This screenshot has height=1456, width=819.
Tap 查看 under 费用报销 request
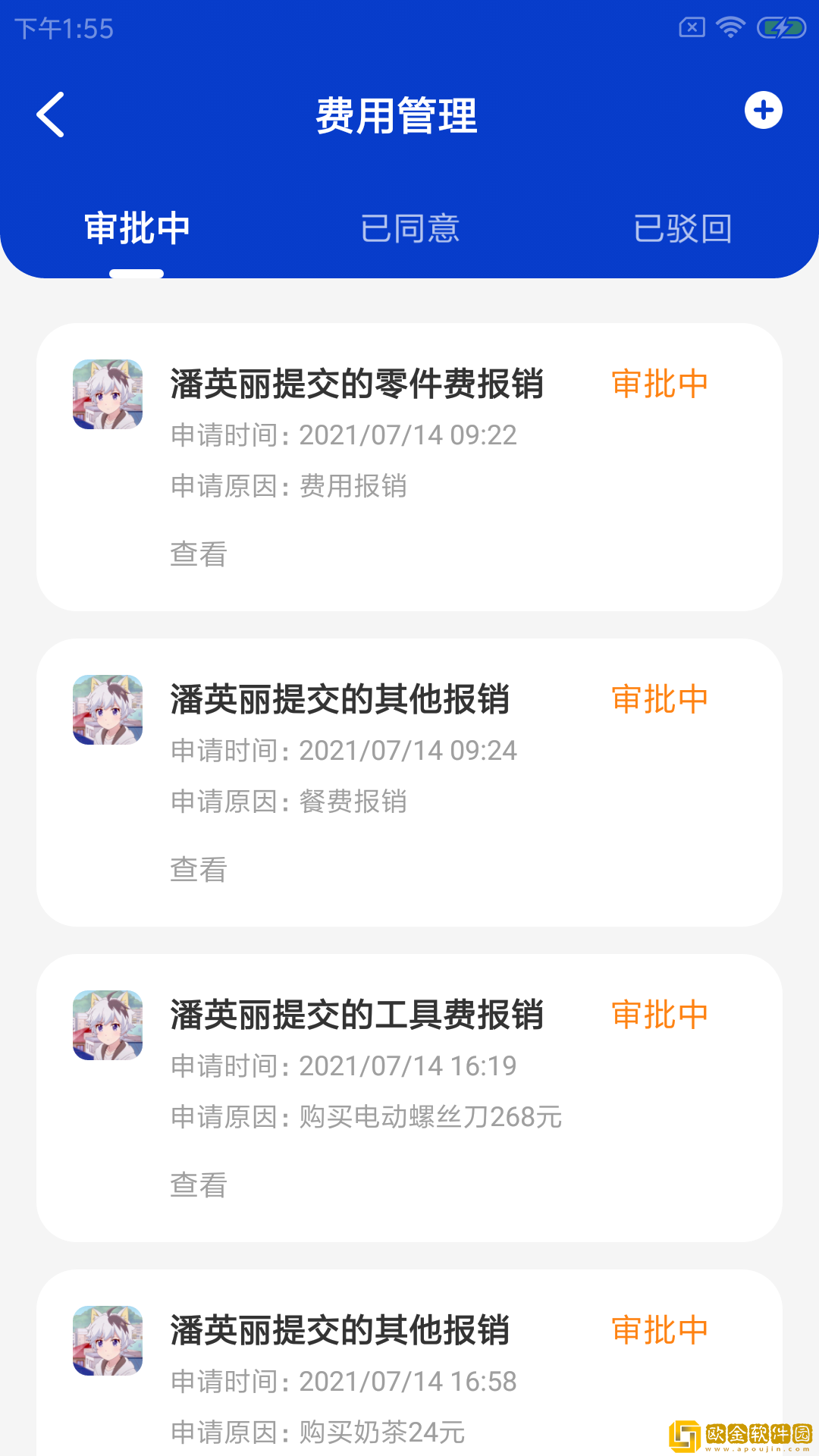(x=199, y=554)
